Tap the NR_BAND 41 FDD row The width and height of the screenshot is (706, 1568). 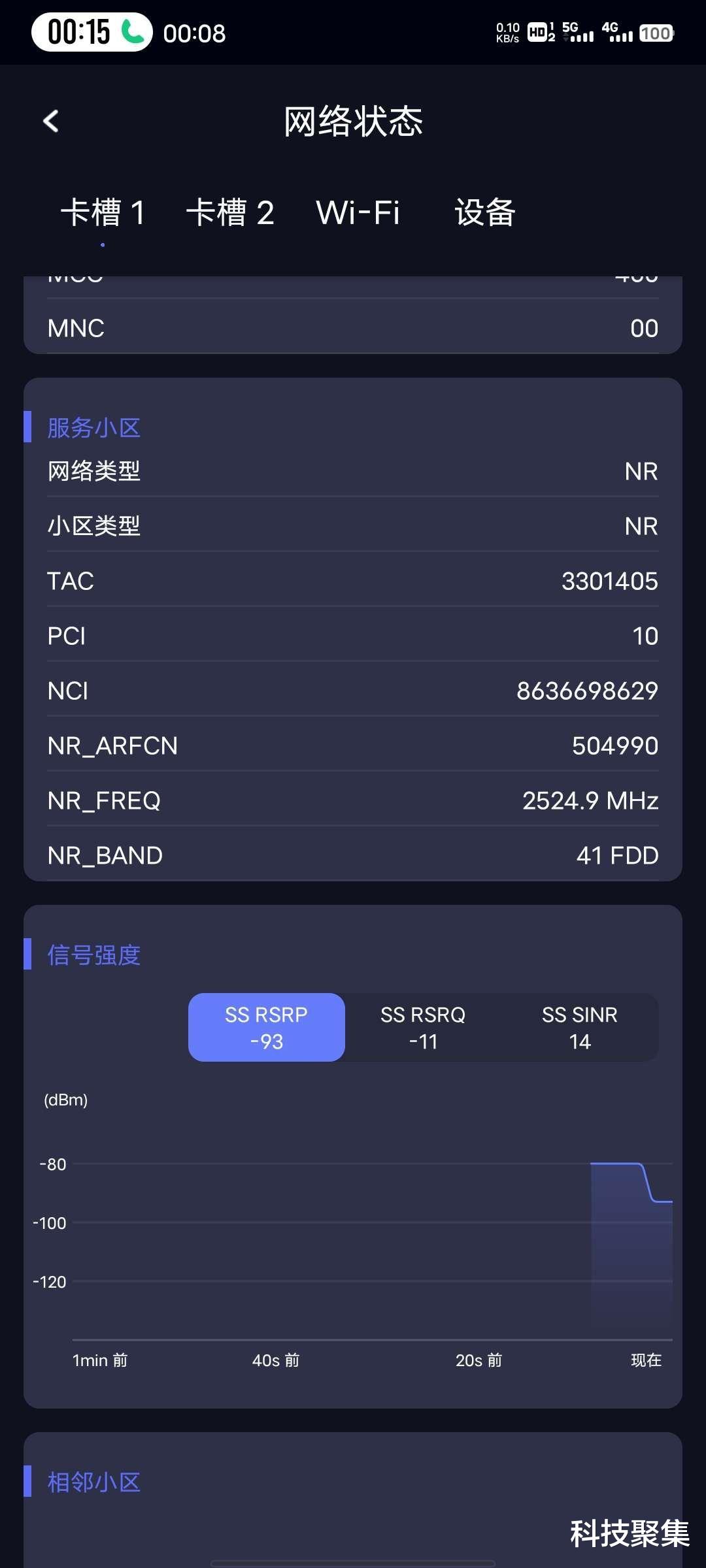pyautogui.click(x=353, y=855)
